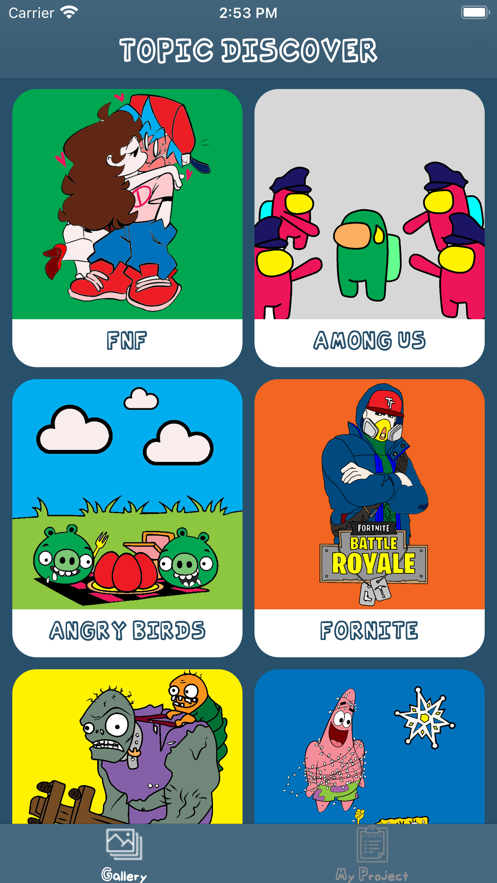Switch to the My Project tab
Screen dimensions: 497x883
(372, 854)
